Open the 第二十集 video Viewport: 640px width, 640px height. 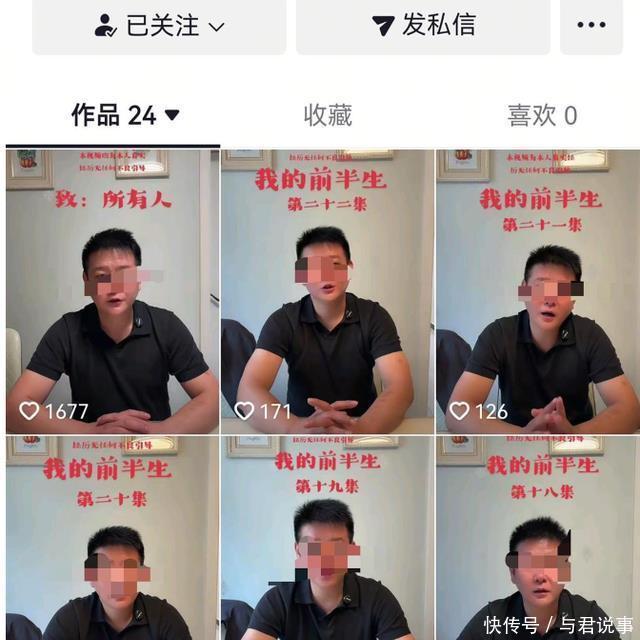click(x=112, y=538)
